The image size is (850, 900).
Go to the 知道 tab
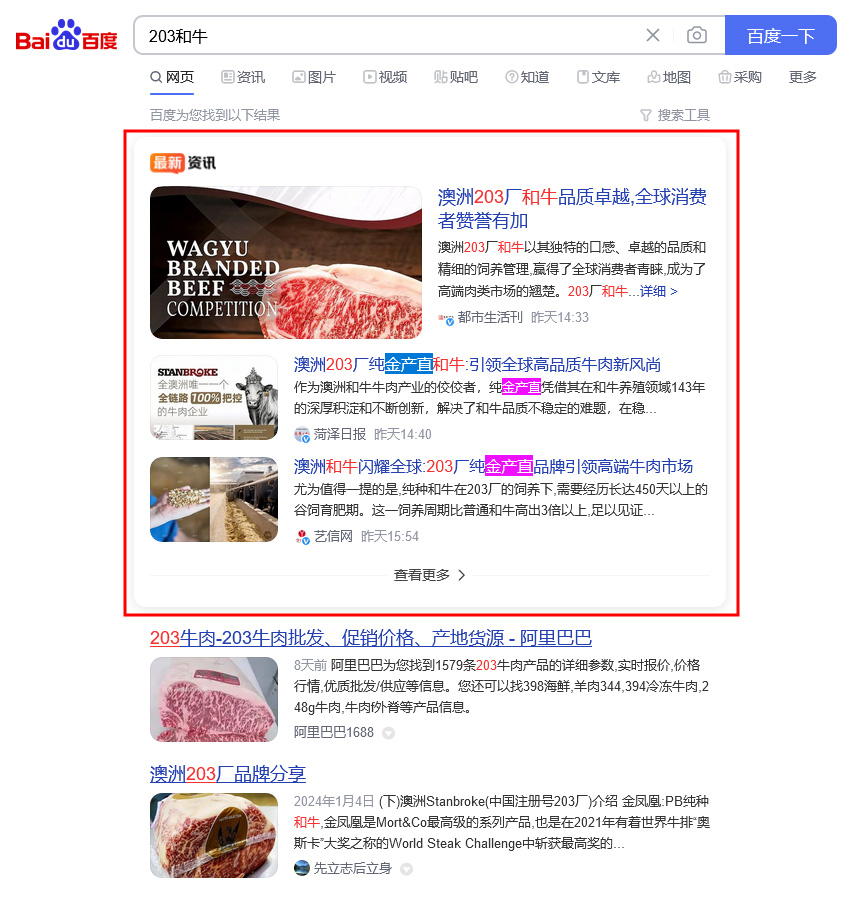(x=527, y=77)
